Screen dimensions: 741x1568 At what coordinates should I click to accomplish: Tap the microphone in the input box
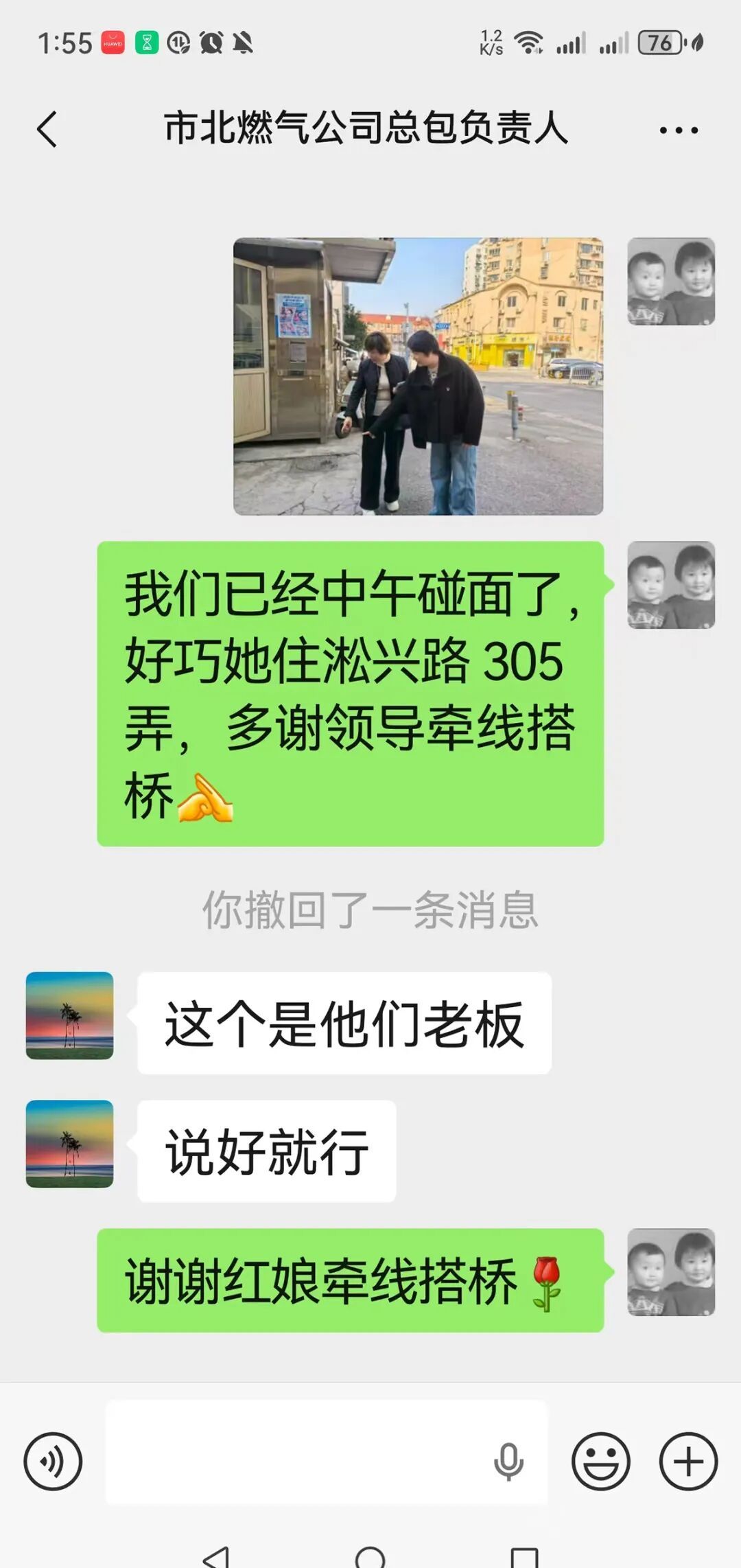pos(508,1461)
